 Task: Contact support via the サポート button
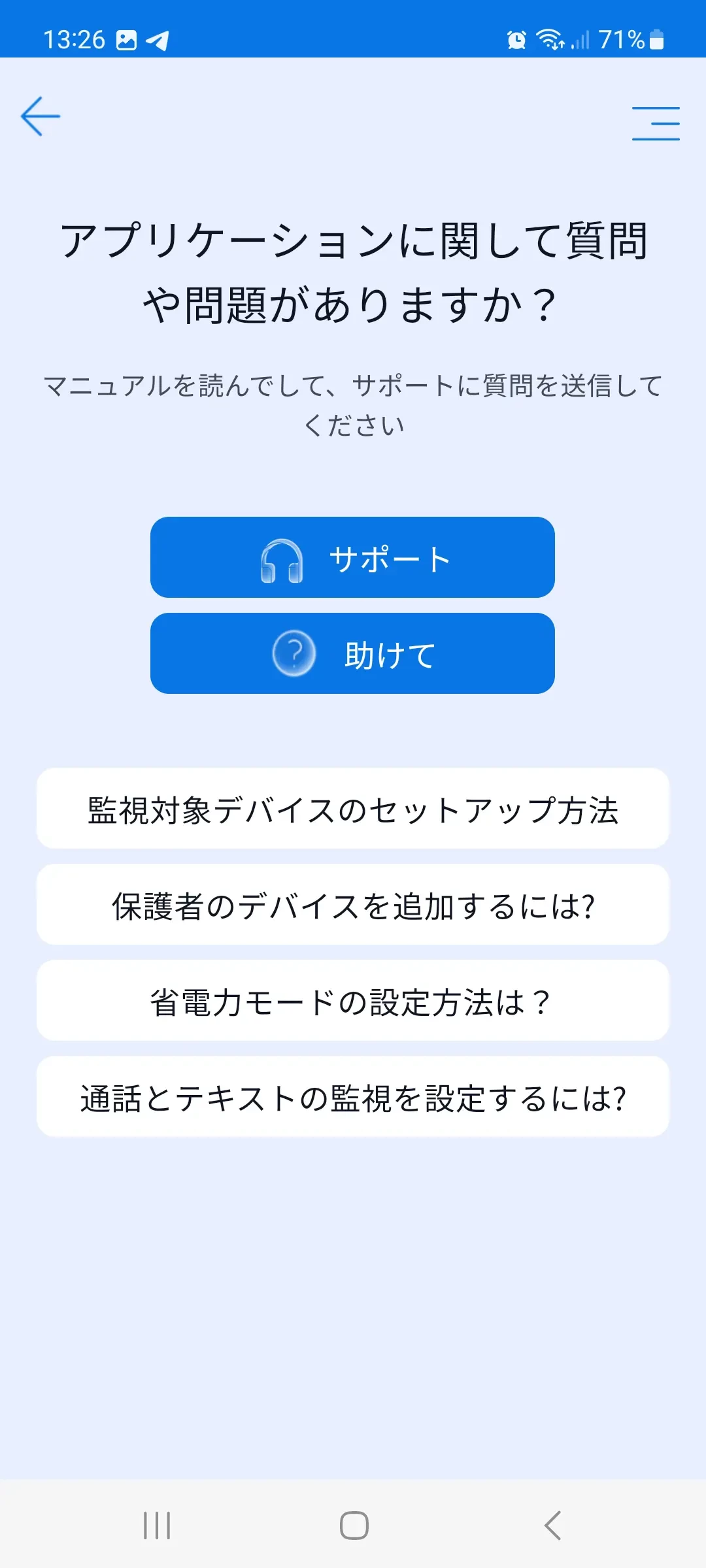352,557
